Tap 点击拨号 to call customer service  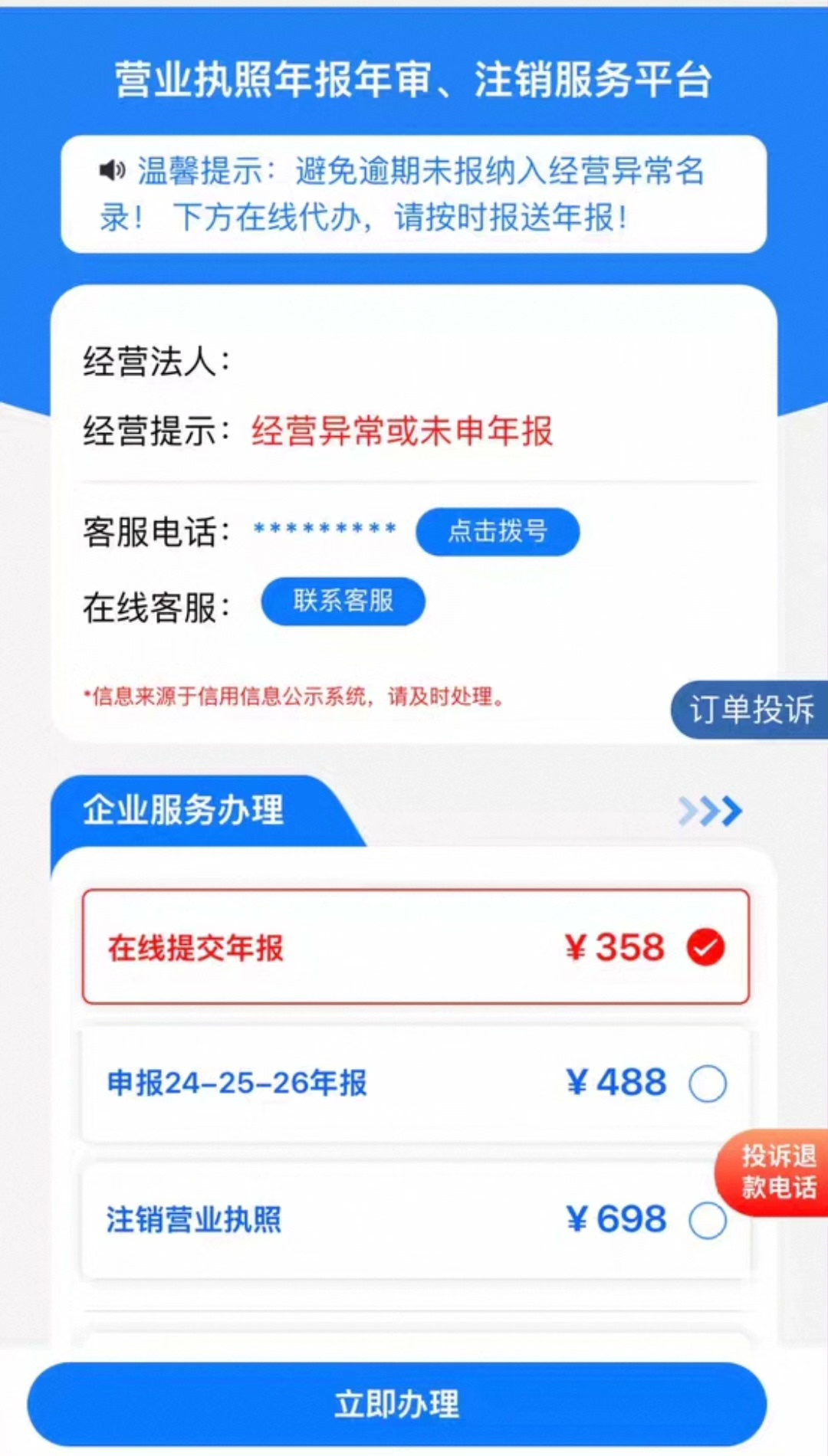498,531
